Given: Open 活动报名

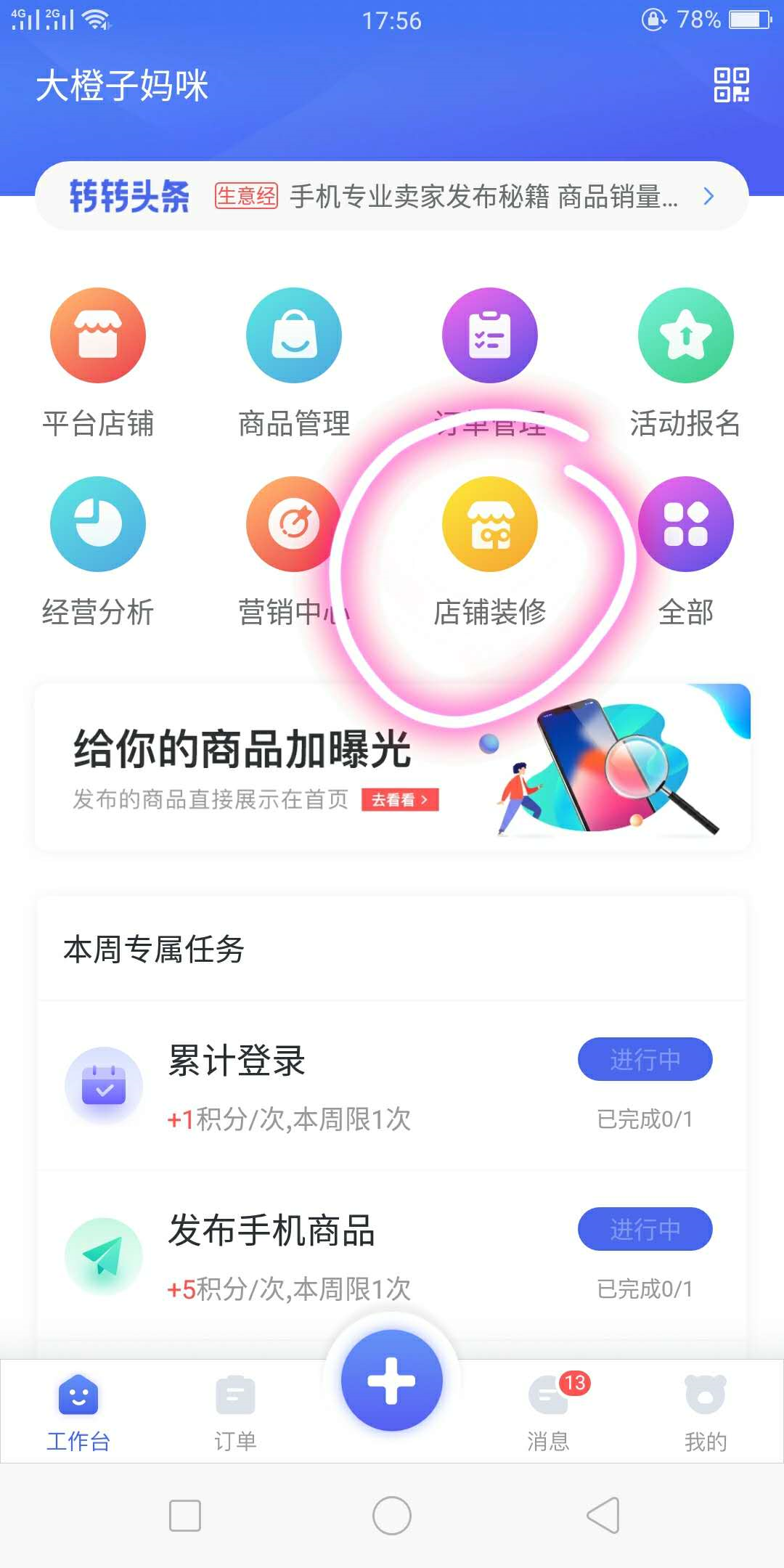Looking at the screenshot, I should click(685, 336).
